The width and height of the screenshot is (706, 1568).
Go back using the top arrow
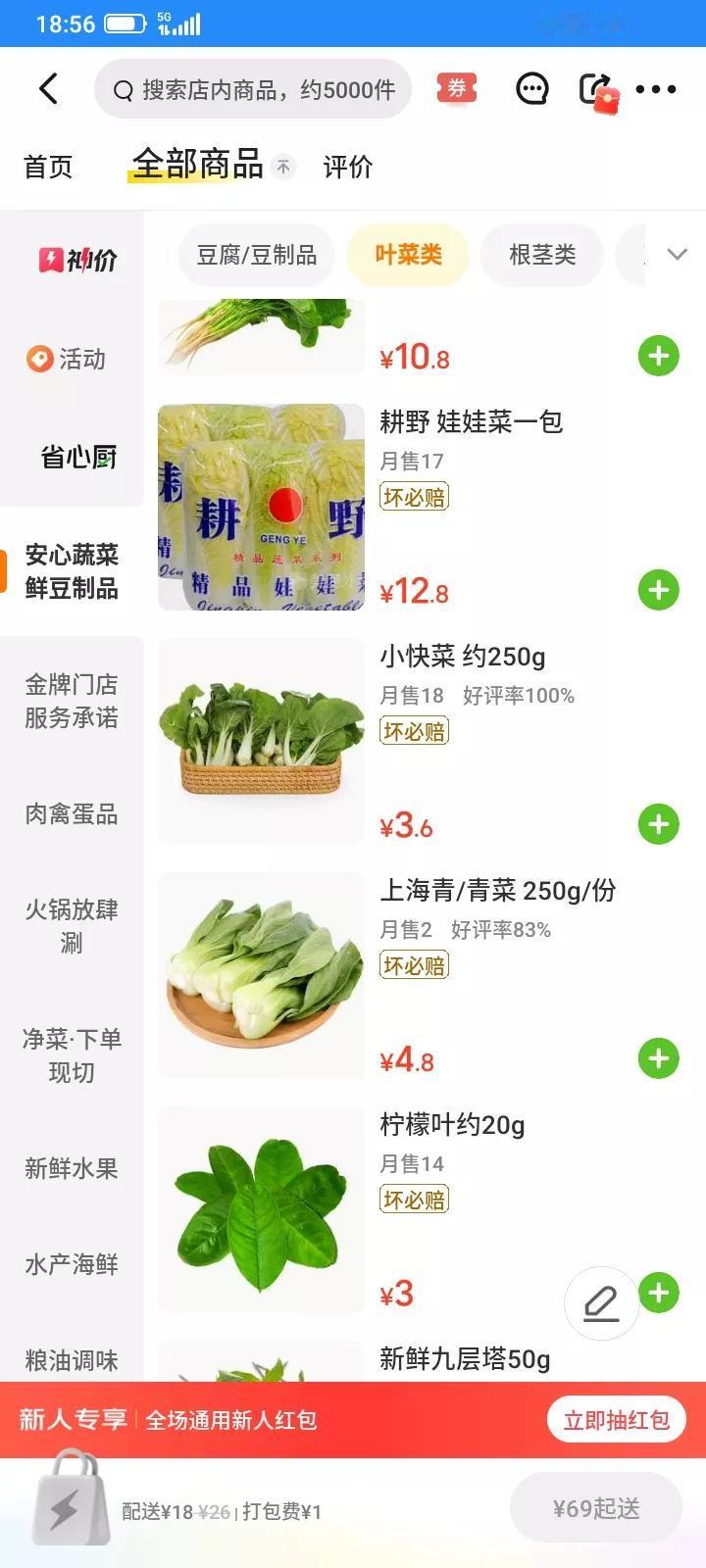point(48,89)
